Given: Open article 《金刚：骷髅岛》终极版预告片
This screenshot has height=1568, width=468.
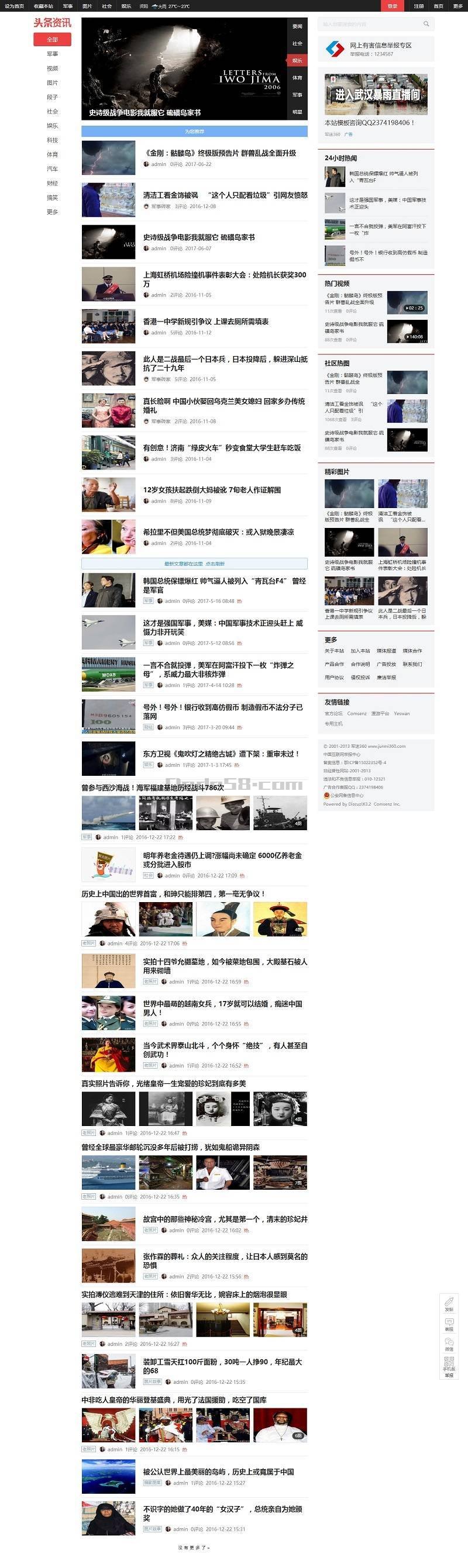Looking at the screenshot, I should tap(219, 153).
